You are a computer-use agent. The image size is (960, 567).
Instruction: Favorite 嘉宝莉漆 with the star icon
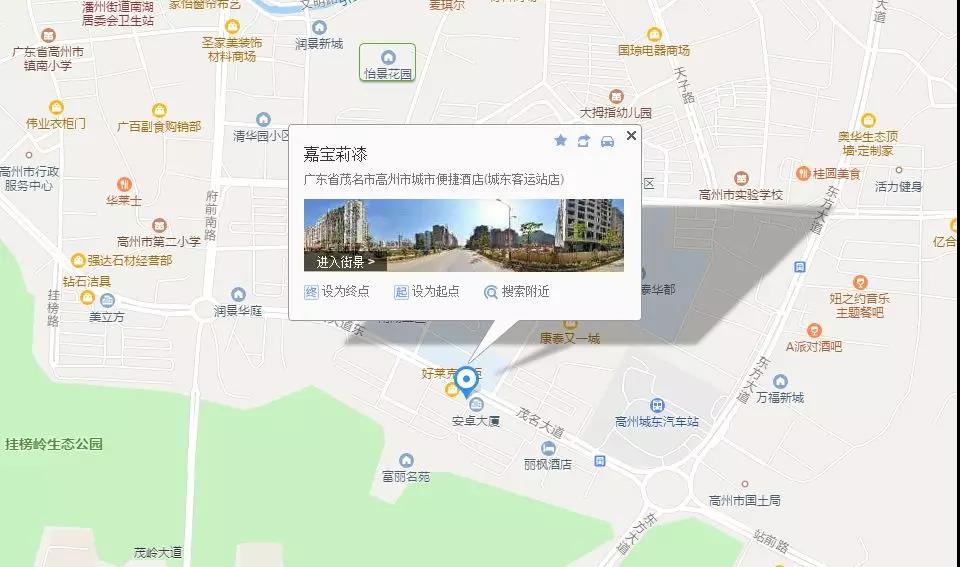(x=561, y=141)
